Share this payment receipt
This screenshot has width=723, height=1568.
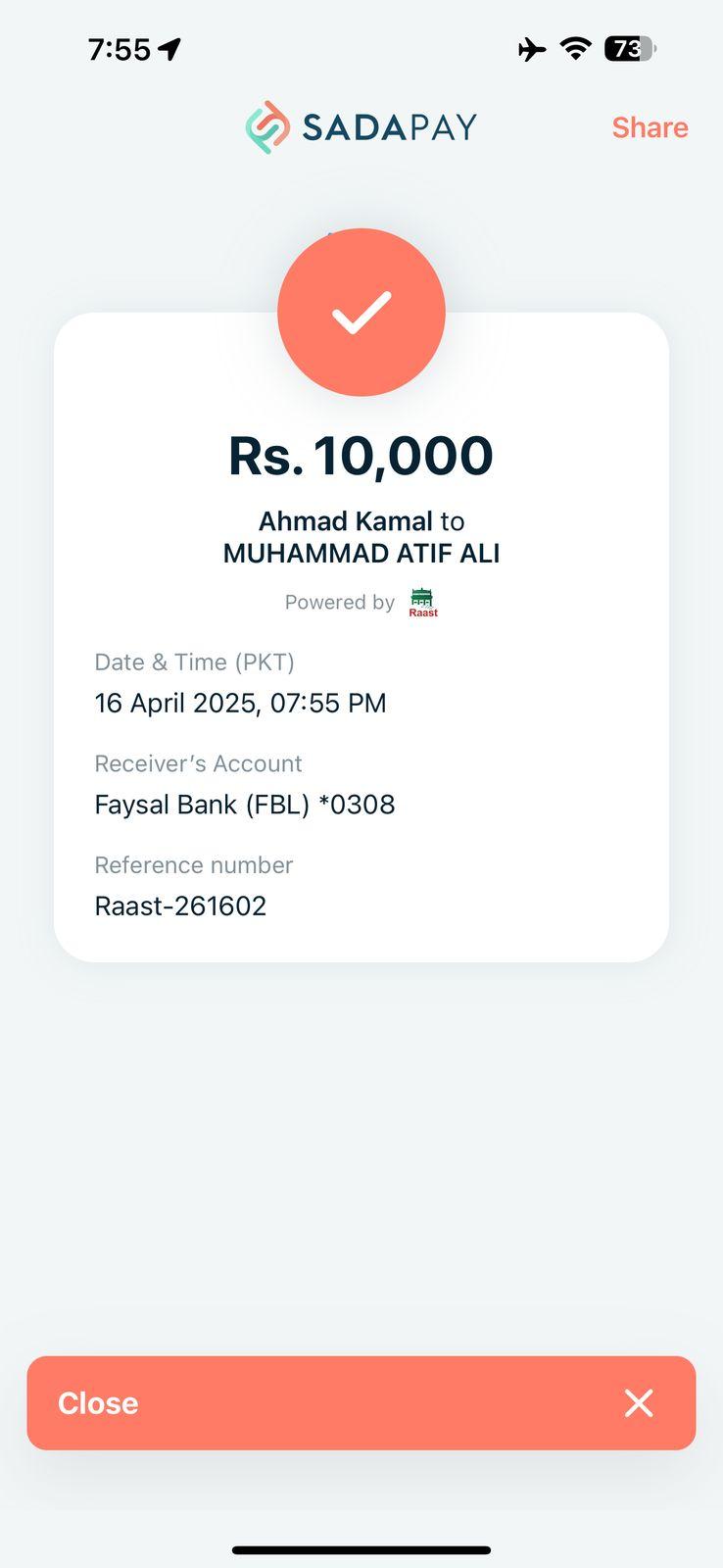pyautogui.click(x=650, y=127)
